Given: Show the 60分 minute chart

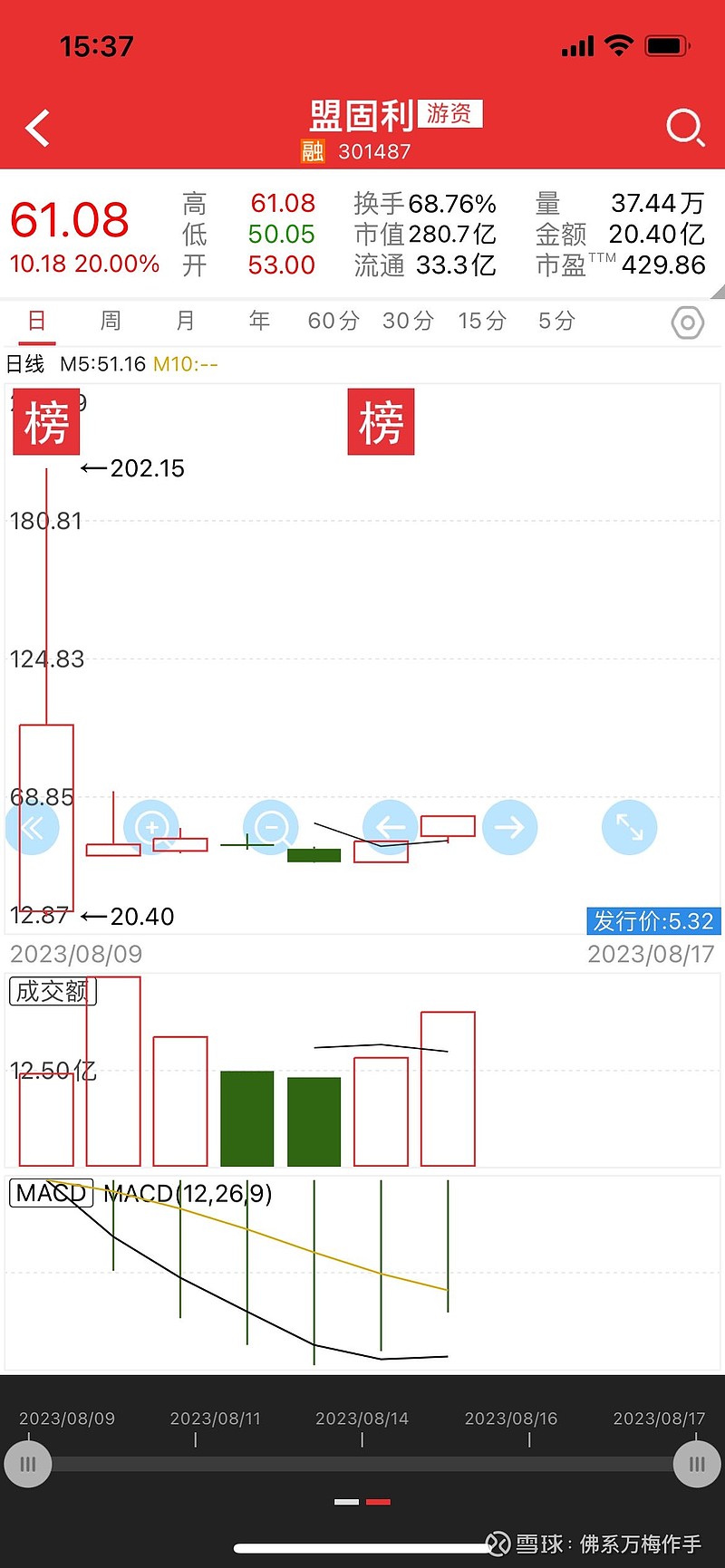Looking at the screenshot, I should (333, 321).
